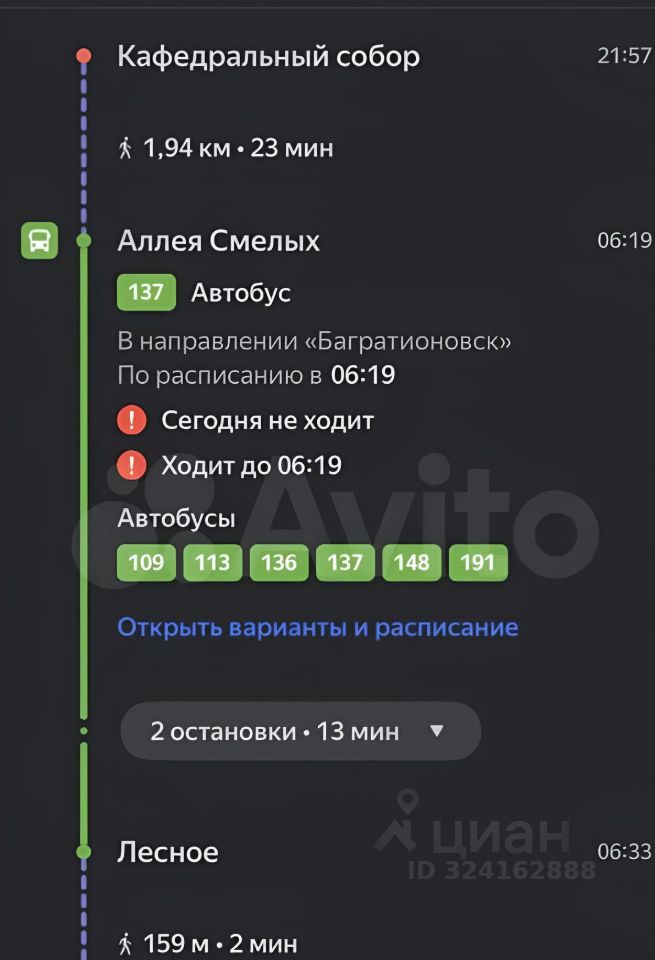
Task: Open variants and schedule link
Action: coord(317,627)
